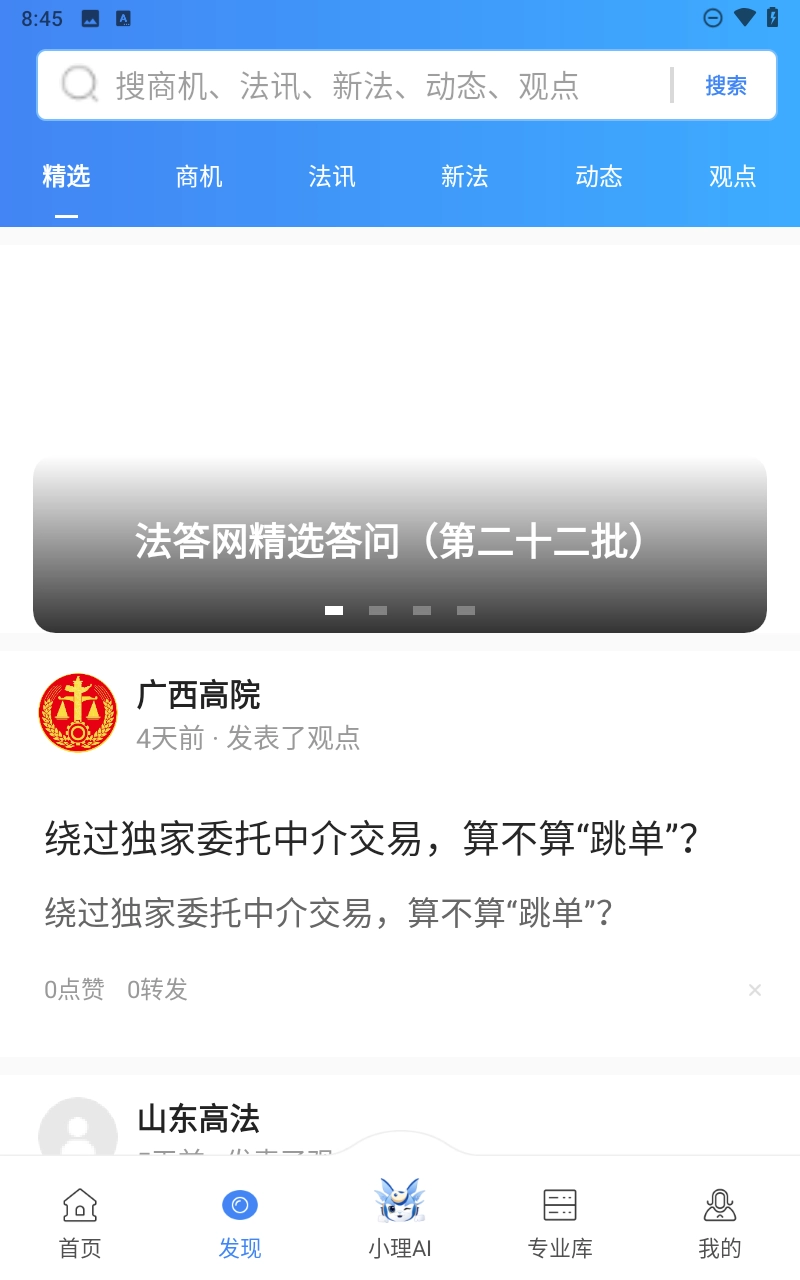Select the third carousel indicator

[422, 609]
